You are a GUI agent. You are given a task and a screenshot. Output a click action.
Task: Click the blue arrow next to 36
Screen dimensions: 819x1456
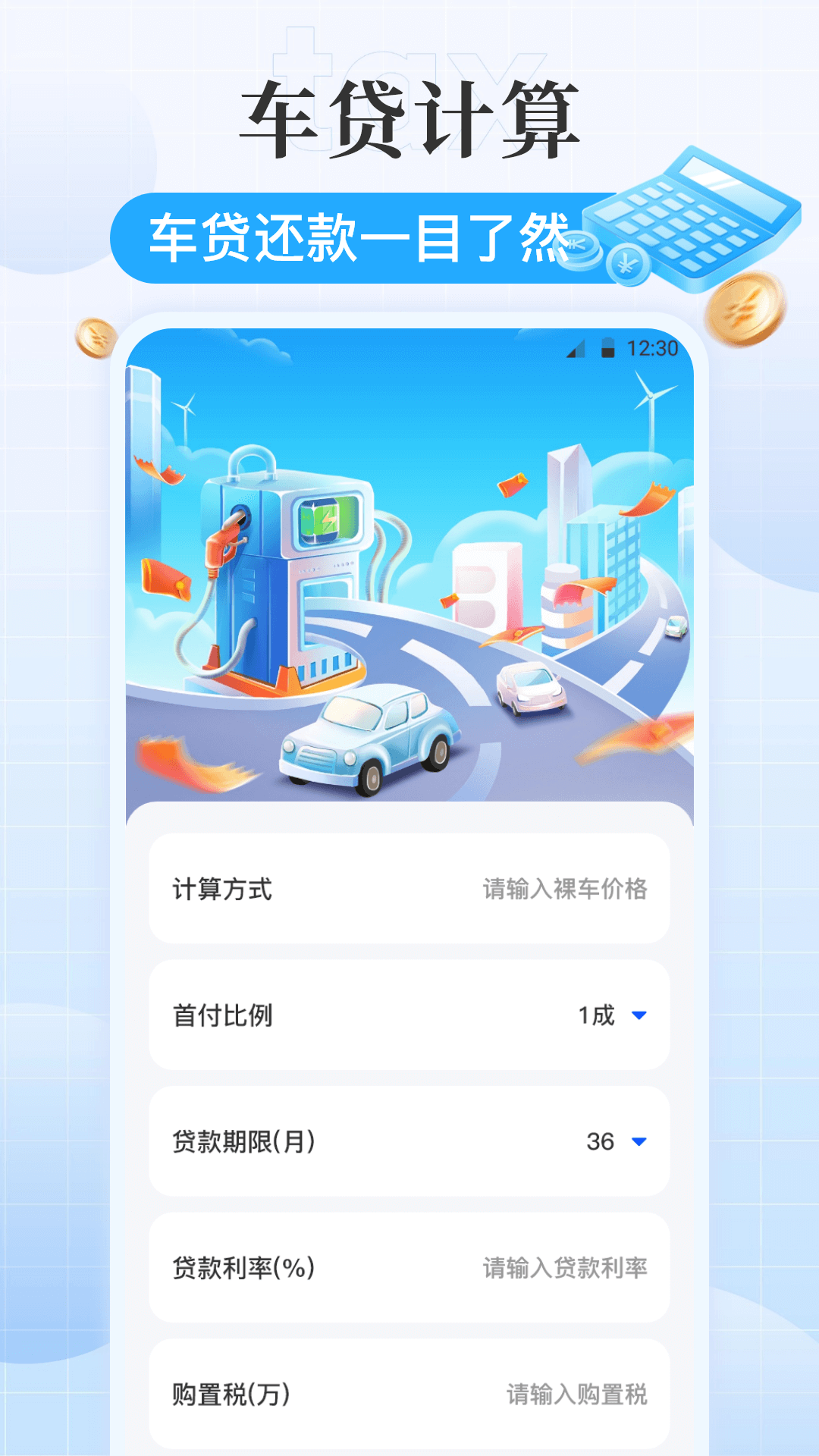point(639,1143)
